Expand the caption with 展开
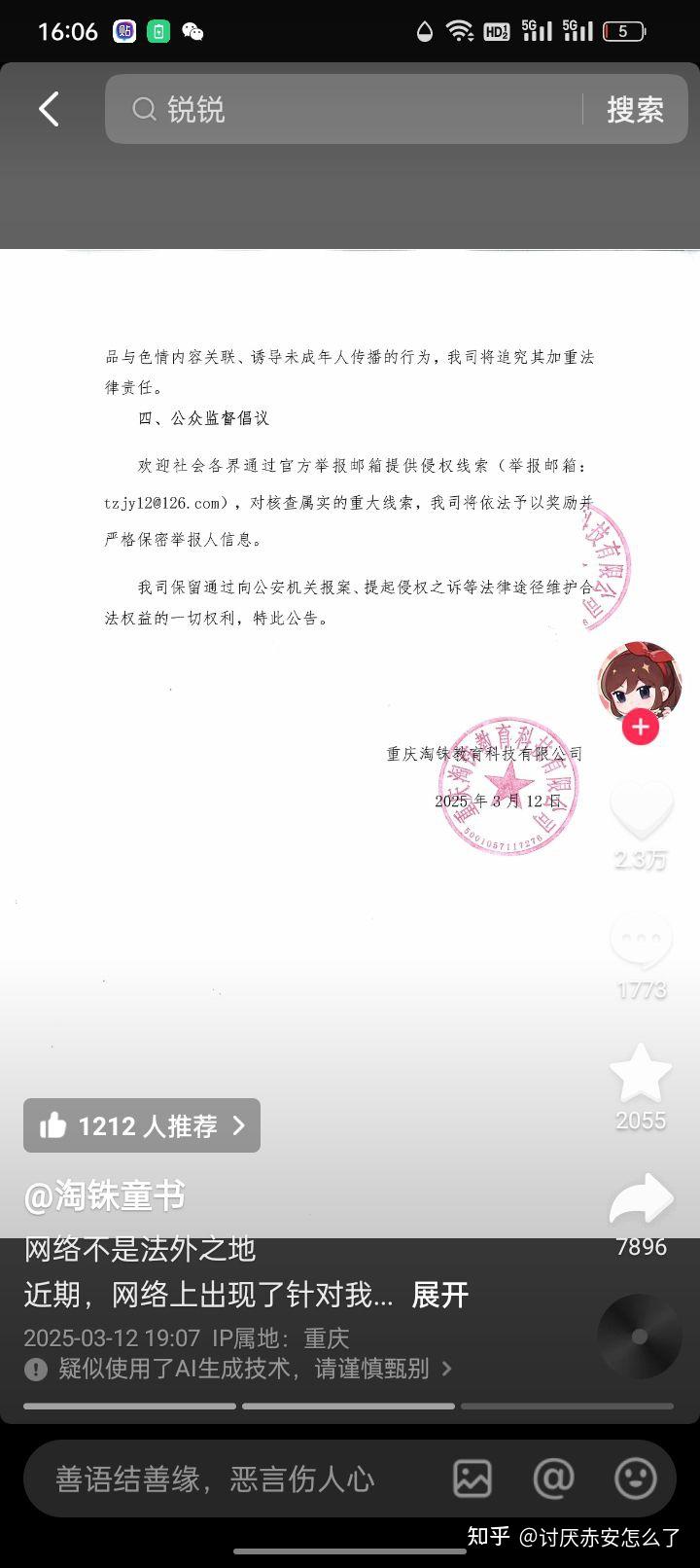 440,1295
